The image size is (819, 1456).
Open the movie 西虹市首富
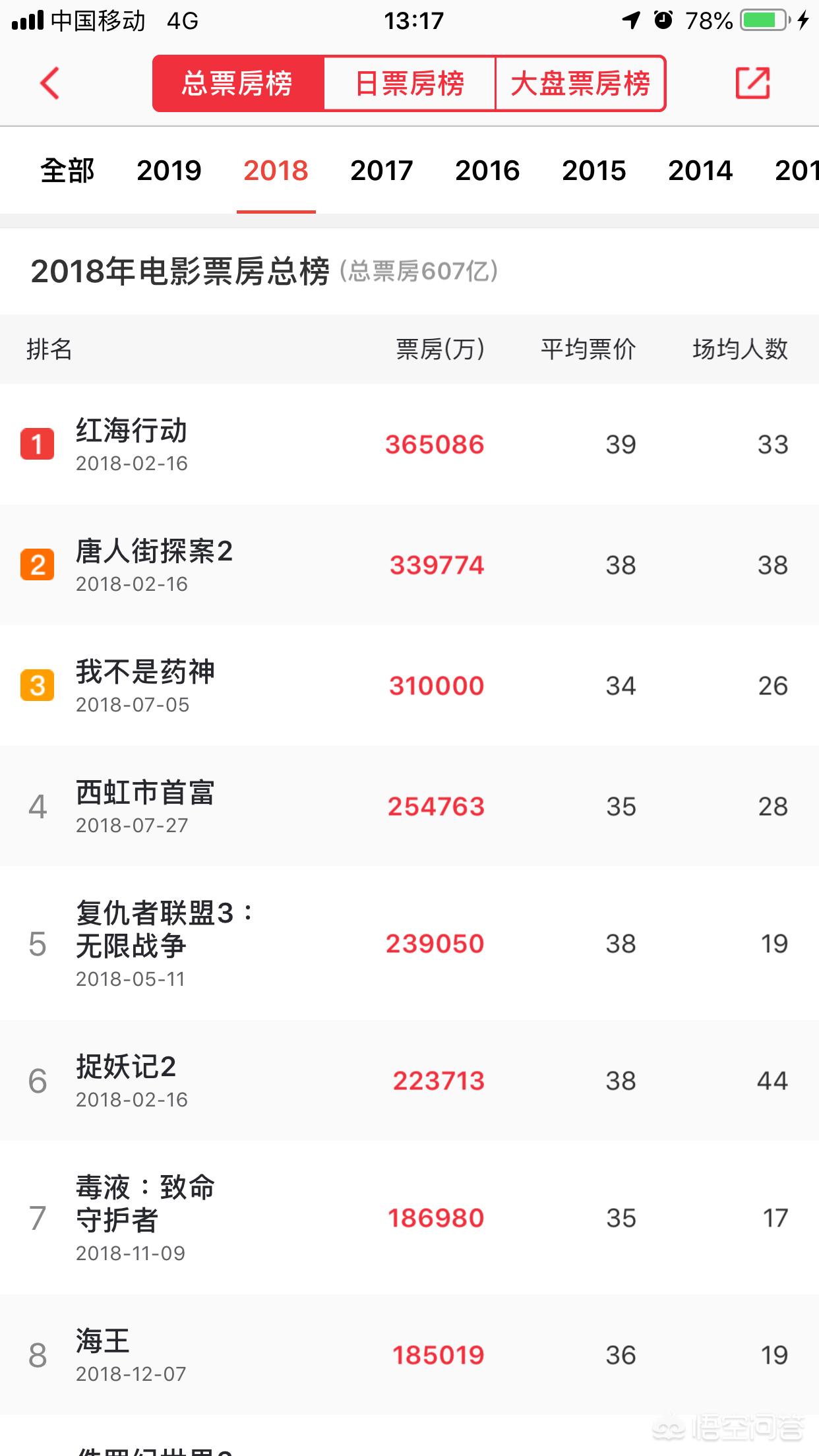(409, 806)
